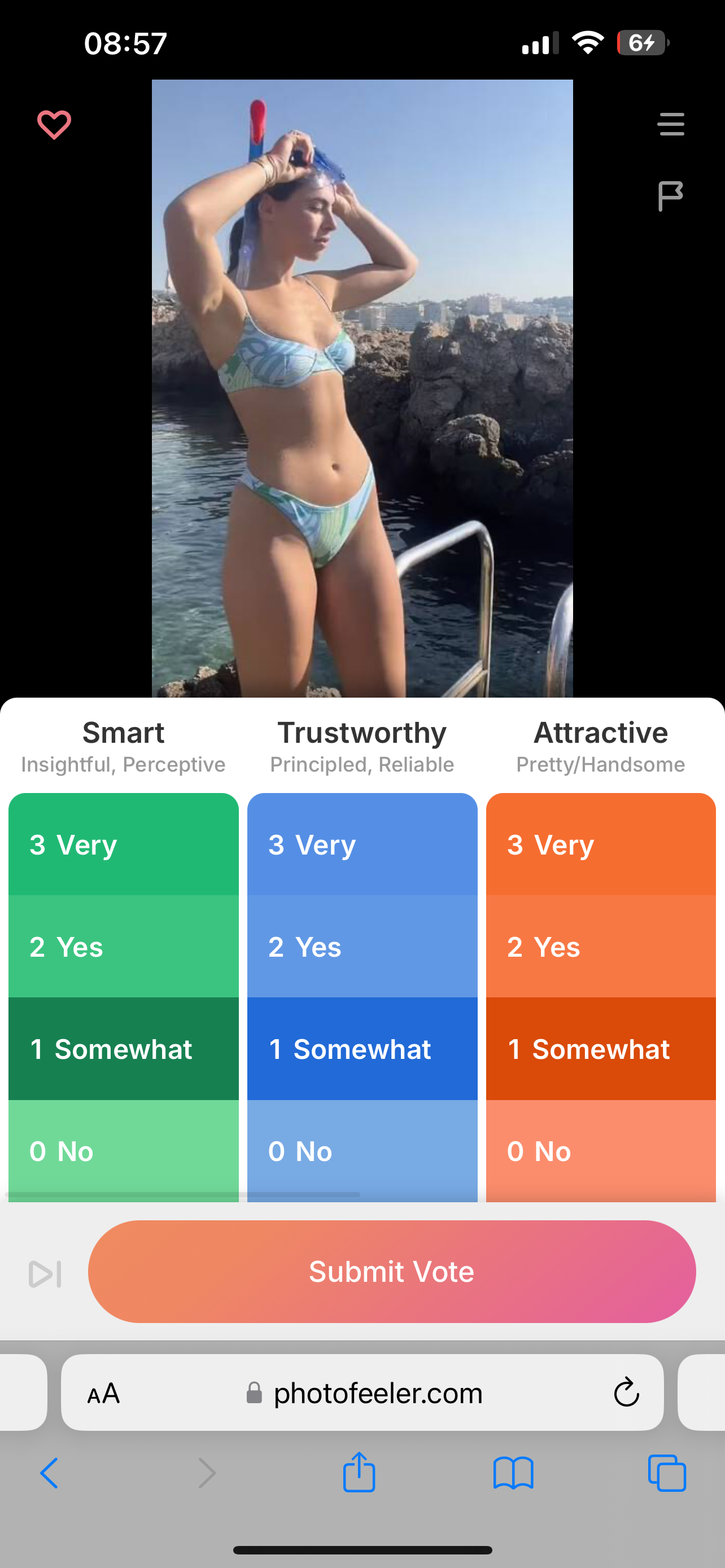Tap the heart icon to favorite
This screenshot has width=725, height=1568.
click(54, 125)
